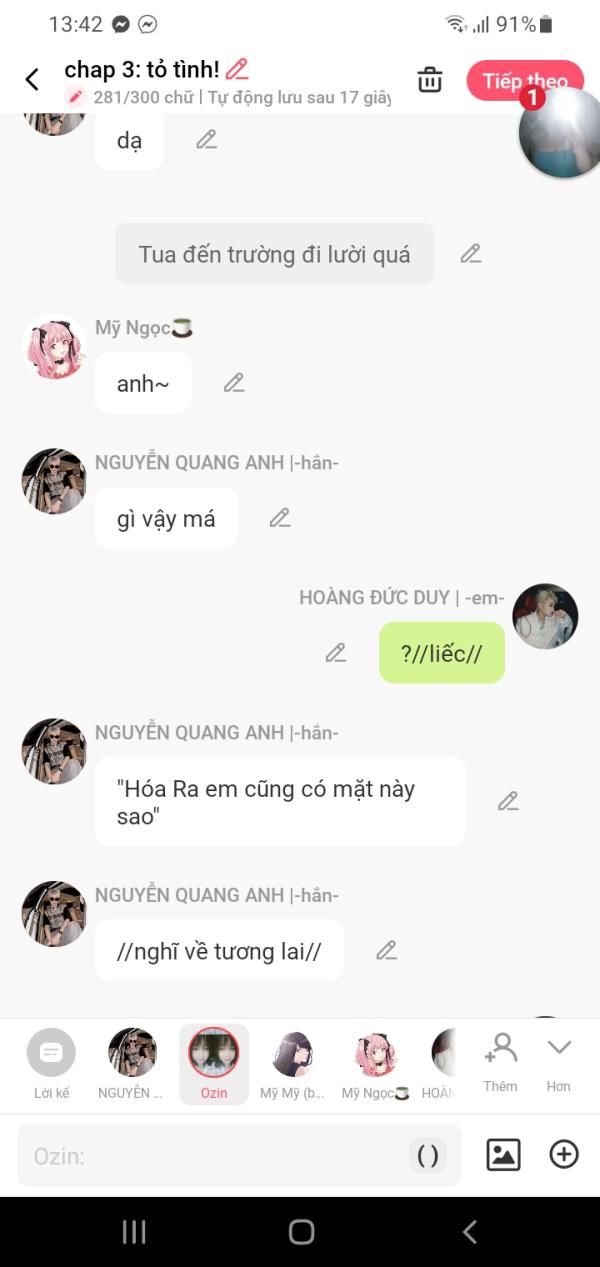Open the floating Messenger chat head
The width and height of the screenshot is (600, 1267).
point(560,133)
